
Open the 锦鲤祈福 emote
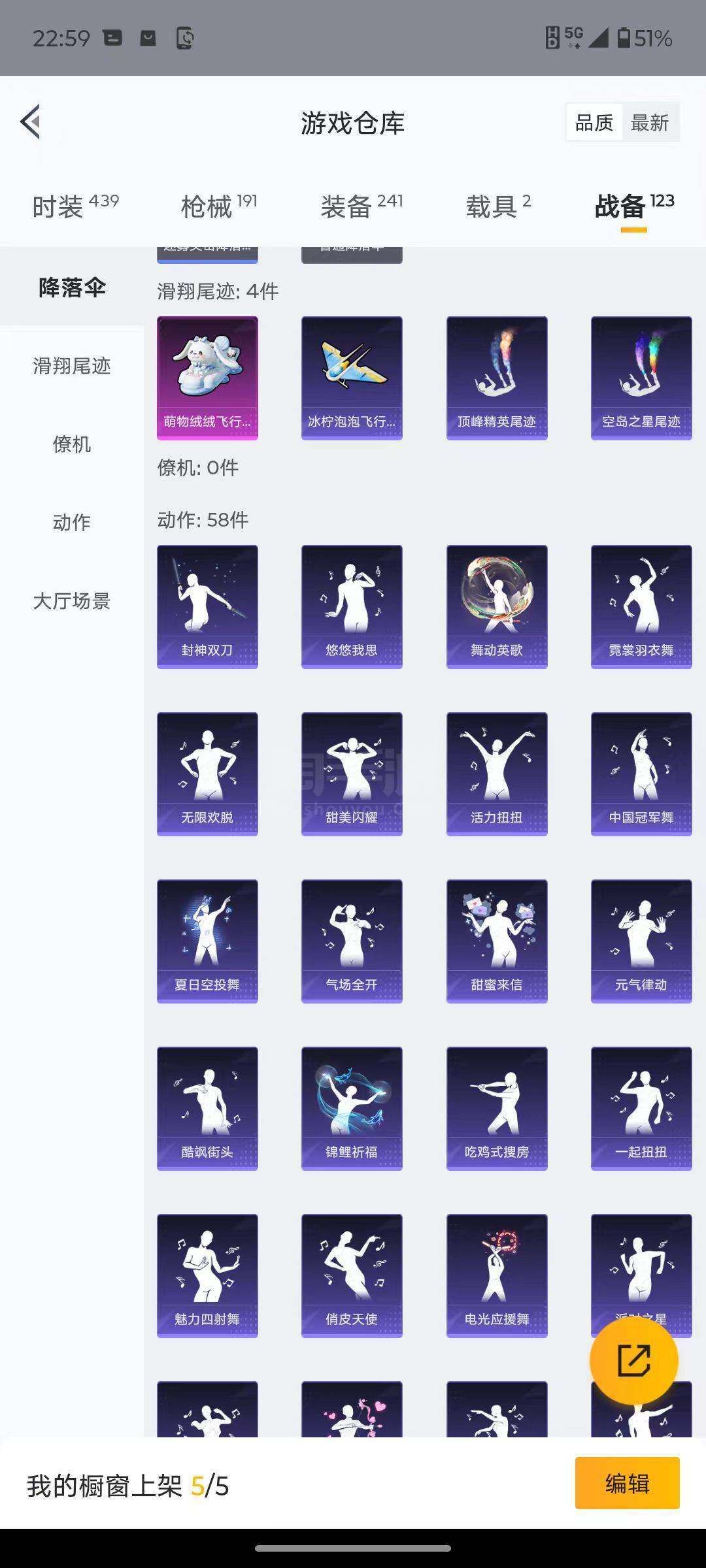[352, 1108]
